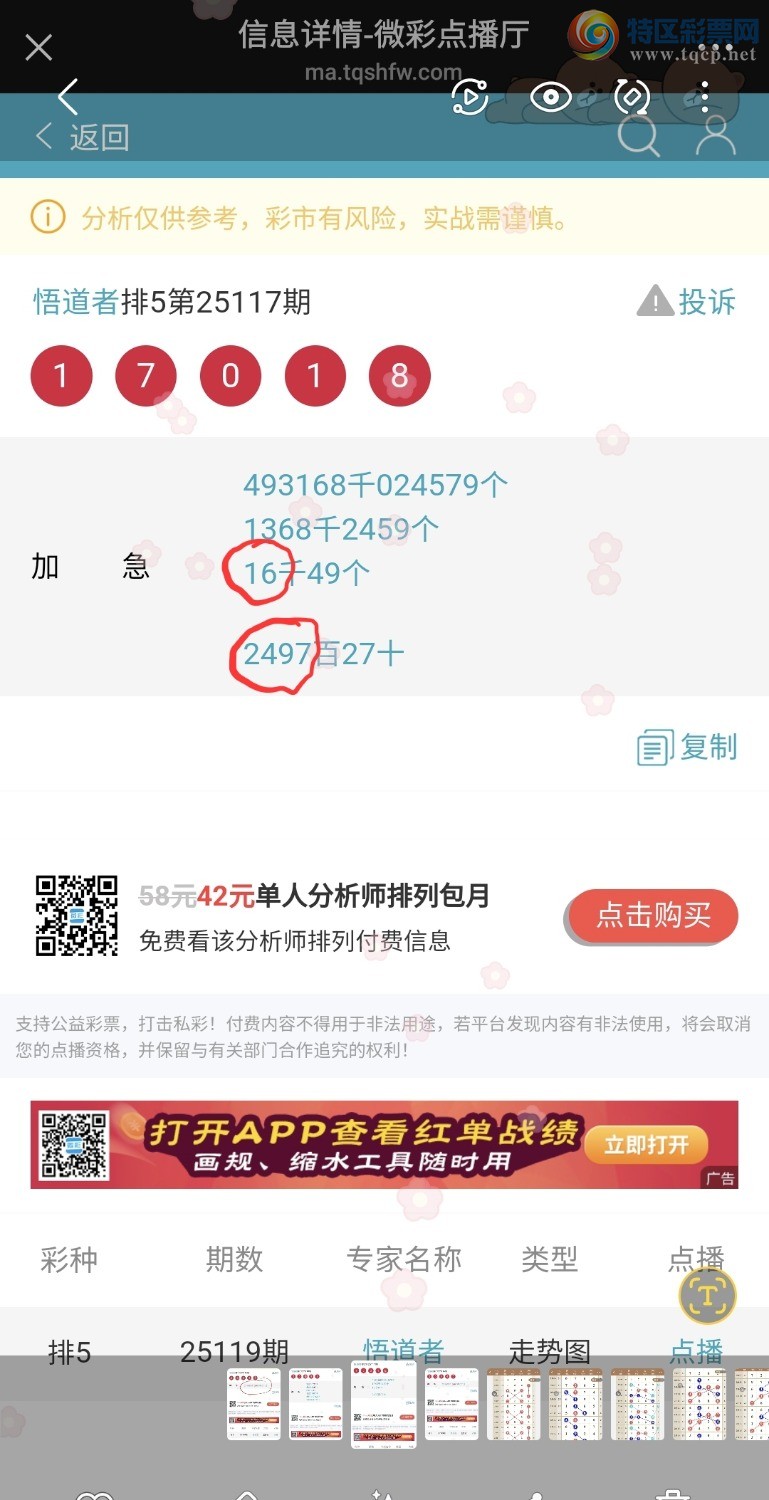The image size is (769, 1500).
Task: Open the 立即打开 ad banner
Action: pos(646,1145)
